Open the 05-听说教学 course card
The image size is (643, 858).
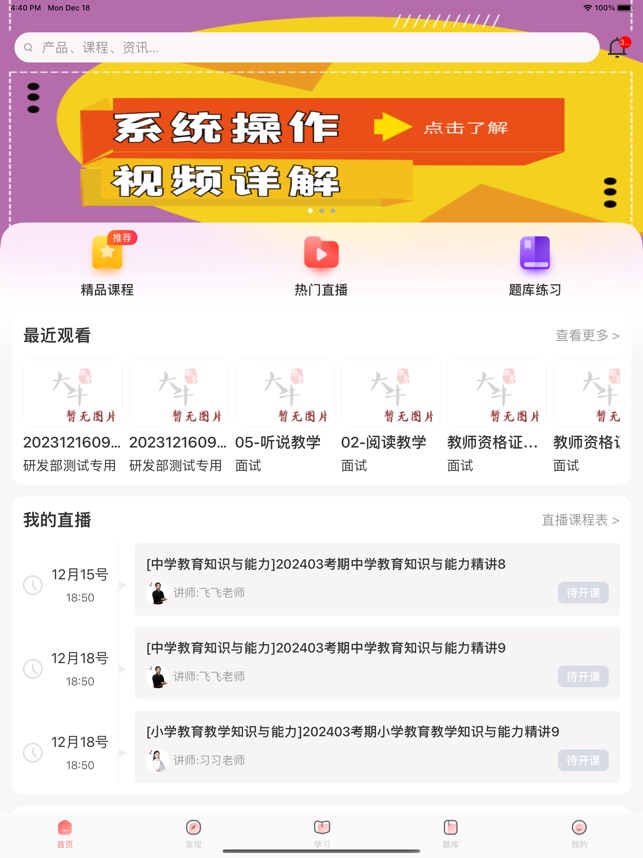[285, 415]
